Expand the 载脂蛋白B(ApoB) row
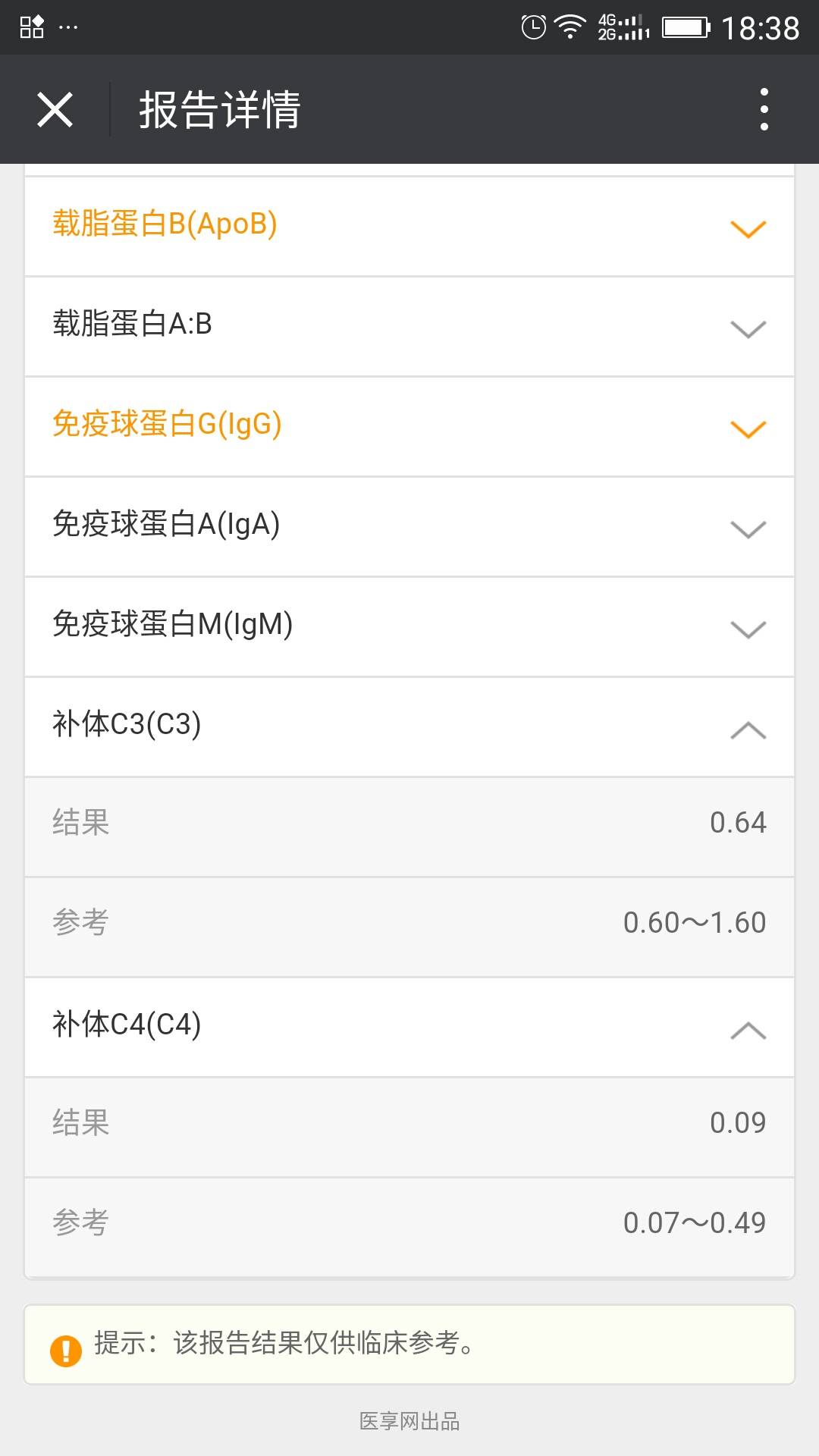819x1456 pixels. point(409,226)
